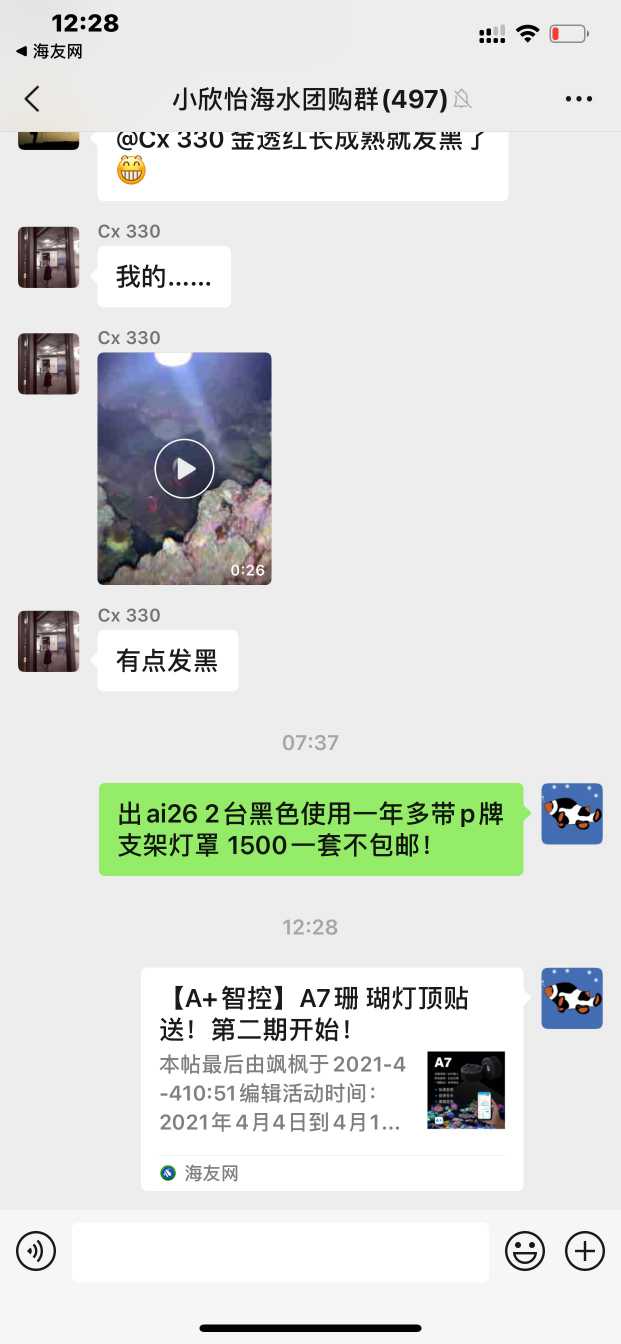Return to 海友网 app
This screenshot has height=1344, width=621.
point(48,51)
